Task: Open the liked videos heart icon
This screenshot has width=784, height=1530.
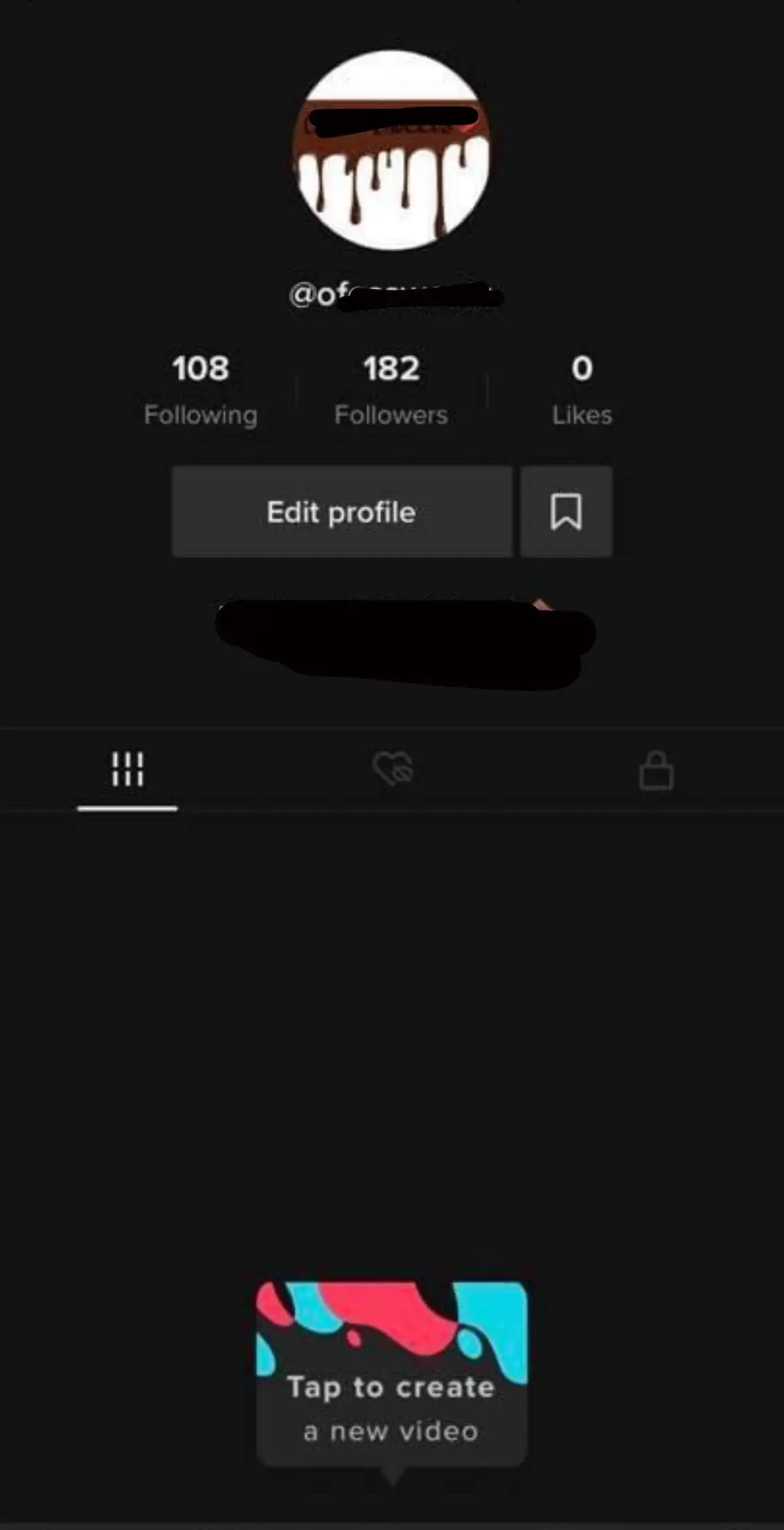Action: 392,769
